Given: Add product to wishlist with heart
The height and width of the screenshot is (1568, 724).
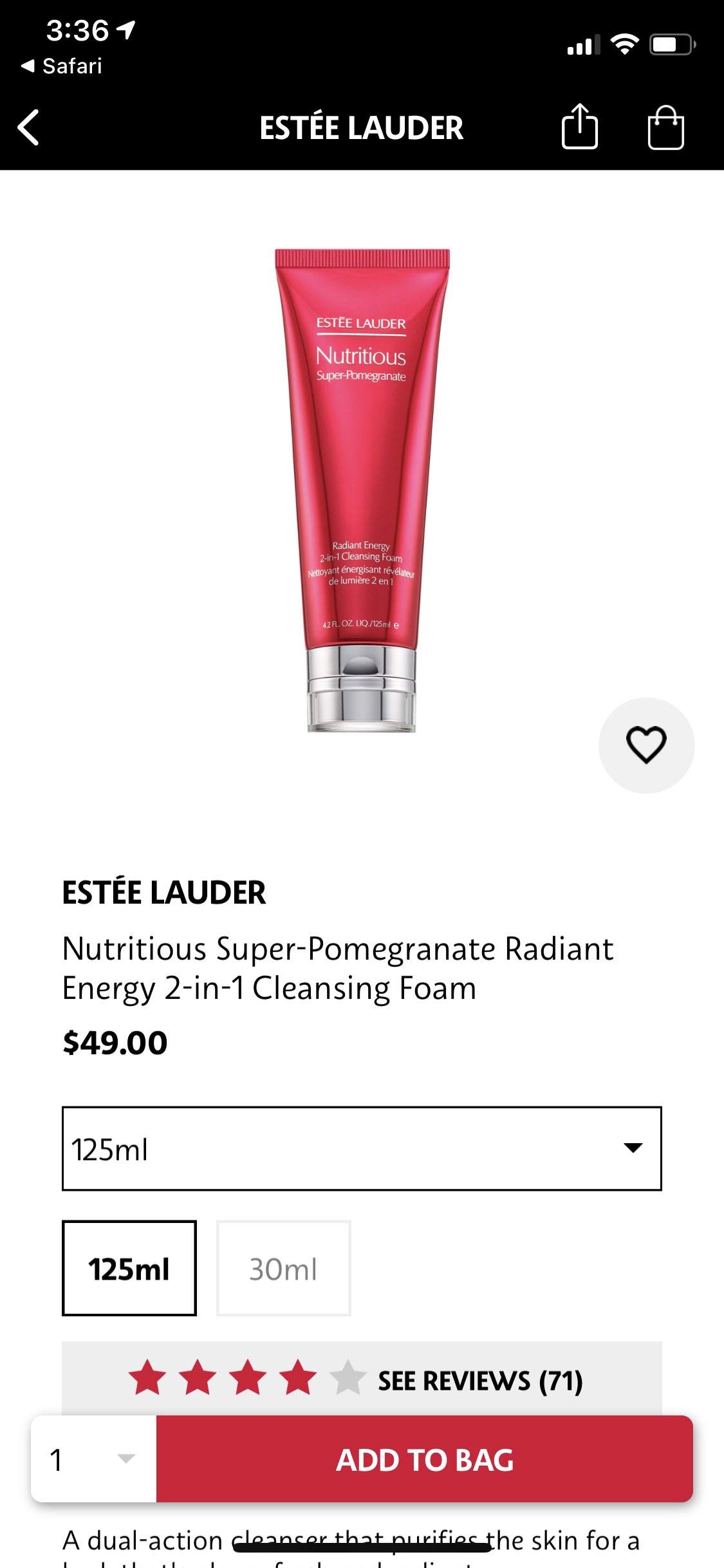Looking at the screenshot, I should pyautogui.click(x=646, y=745).
